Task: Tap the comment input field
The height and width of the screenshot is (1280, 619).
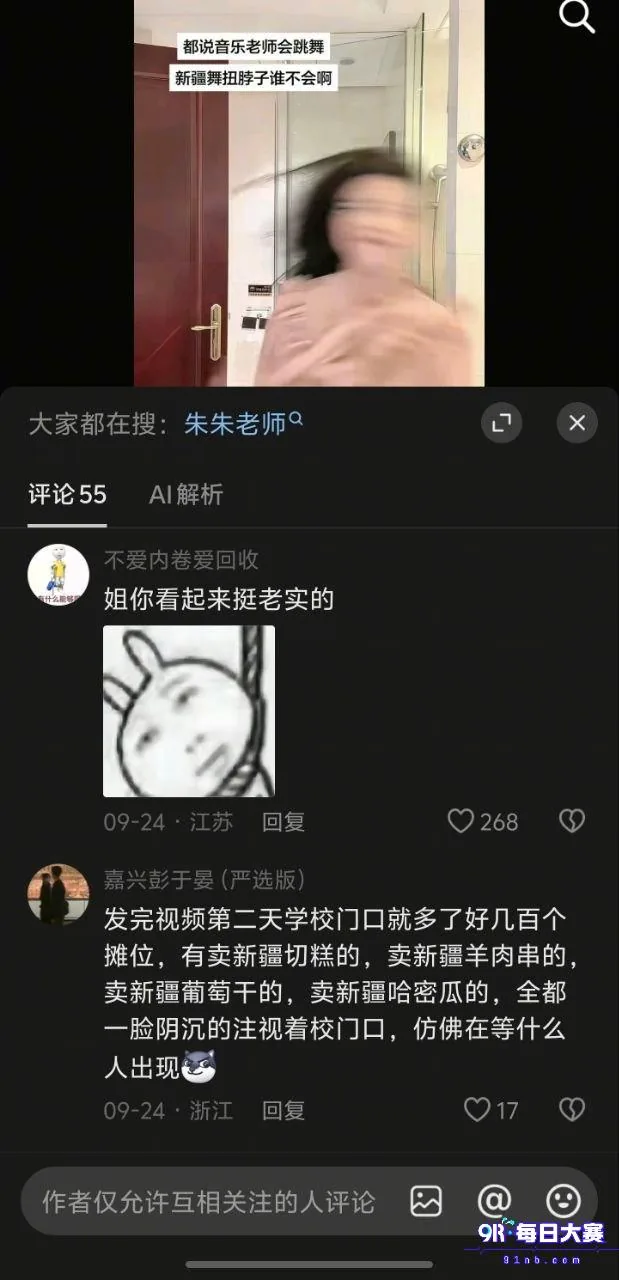Action: click(x=208, y=1201)
